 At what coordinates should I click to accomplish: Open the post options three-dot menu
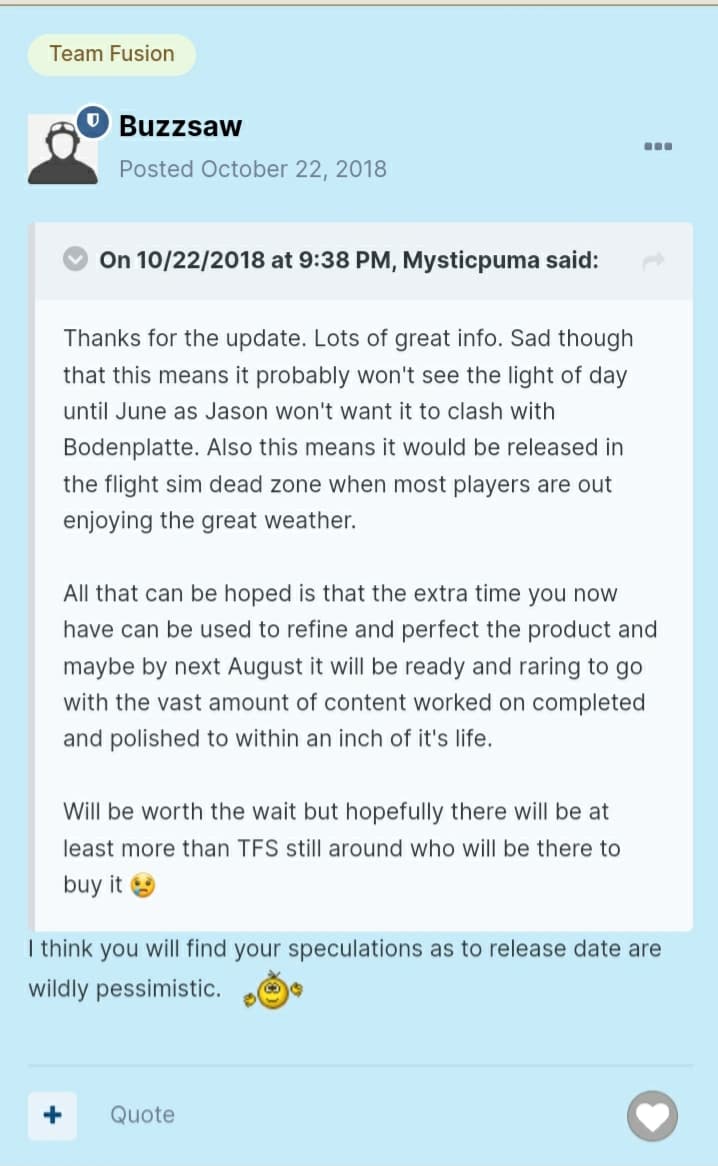(x=658, y=146)
